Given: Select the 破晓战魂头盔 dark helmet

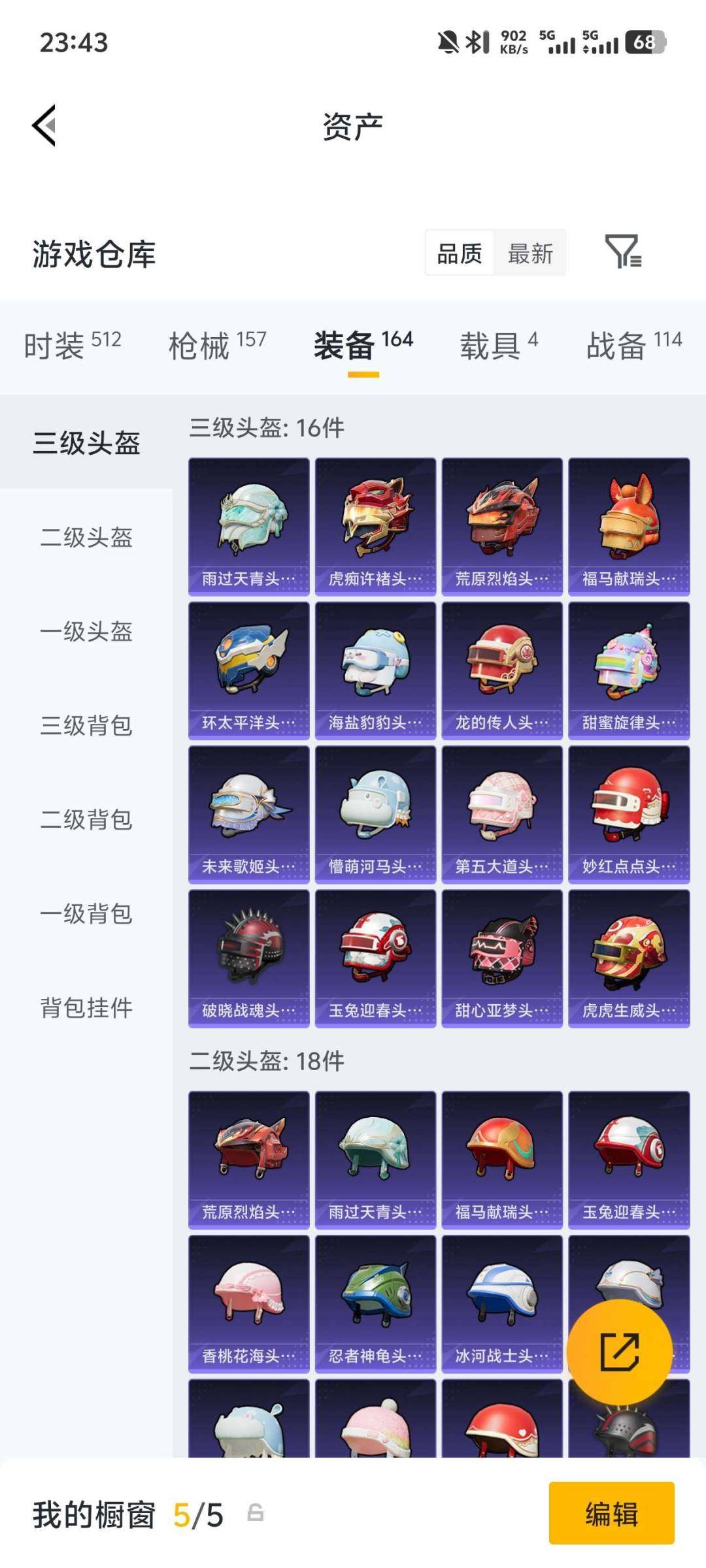Looking at the screenshot, I should point(248,957).
